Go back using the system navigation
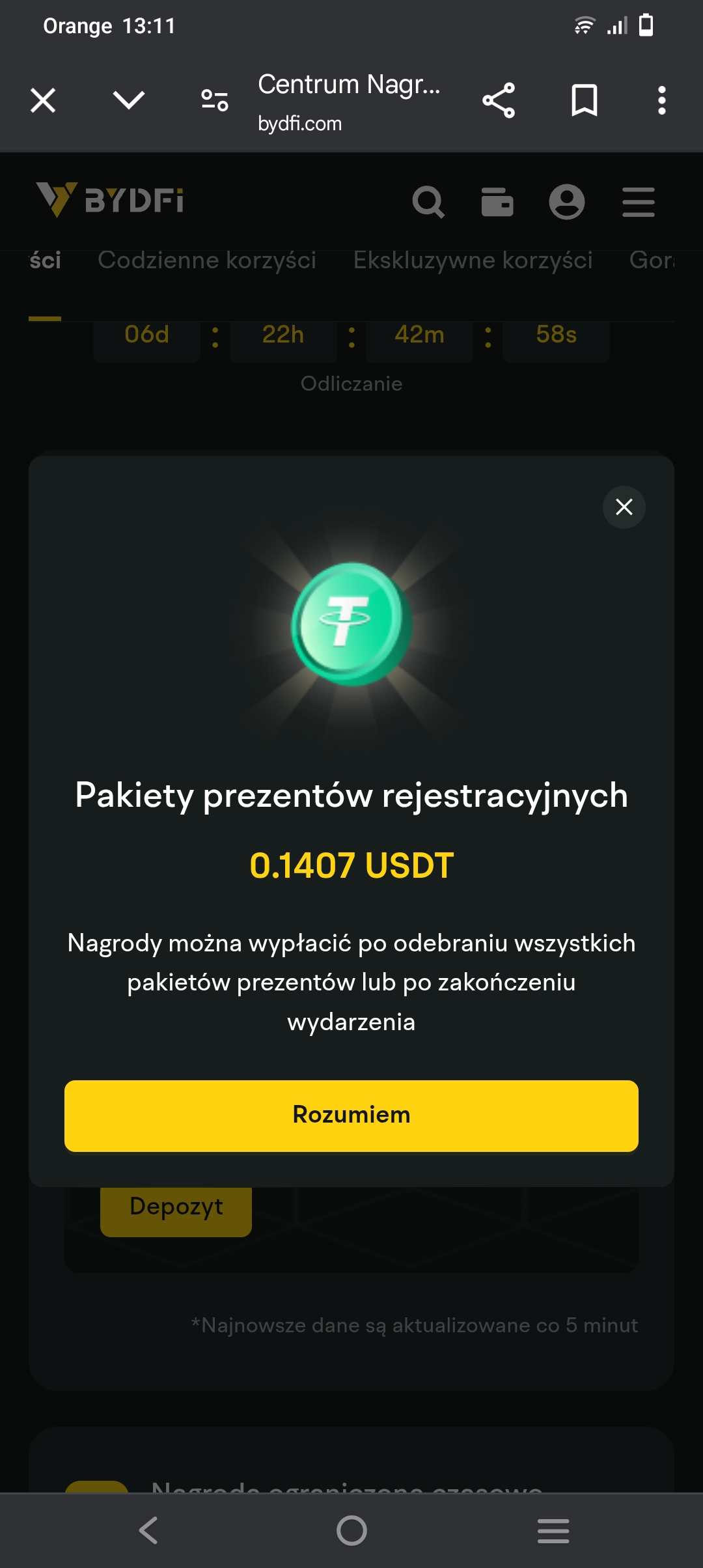Image resolution: width=703 pixels, height=1568 pixels. [x=148, y=1530]
